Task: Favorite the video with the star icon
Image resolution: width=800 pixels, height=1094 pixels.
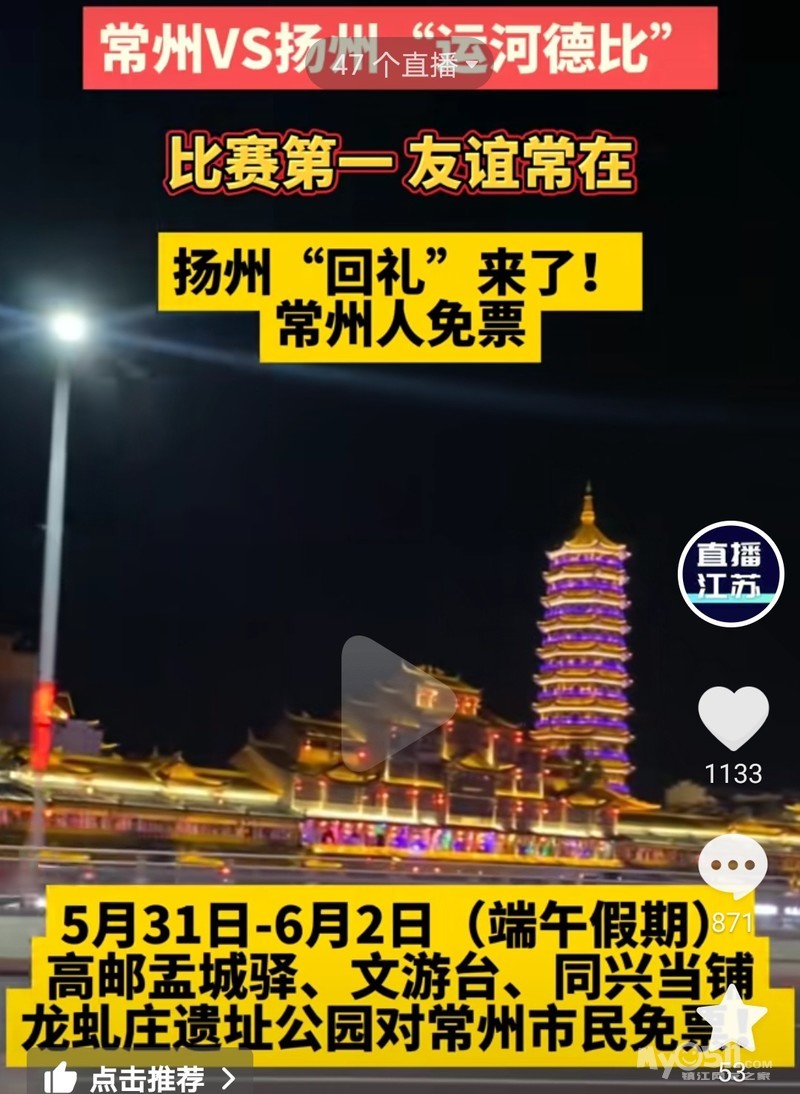Action: (x=732, y=1018)
